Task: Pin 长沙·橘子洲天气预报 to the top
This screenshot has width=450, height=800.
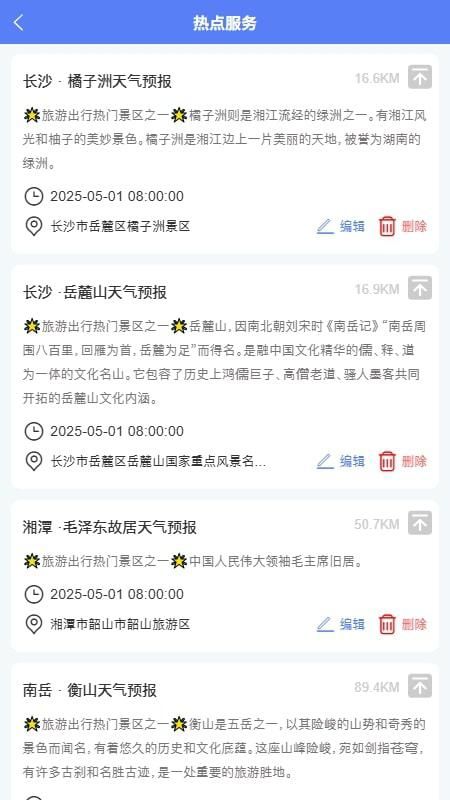Action: (420, 77)
